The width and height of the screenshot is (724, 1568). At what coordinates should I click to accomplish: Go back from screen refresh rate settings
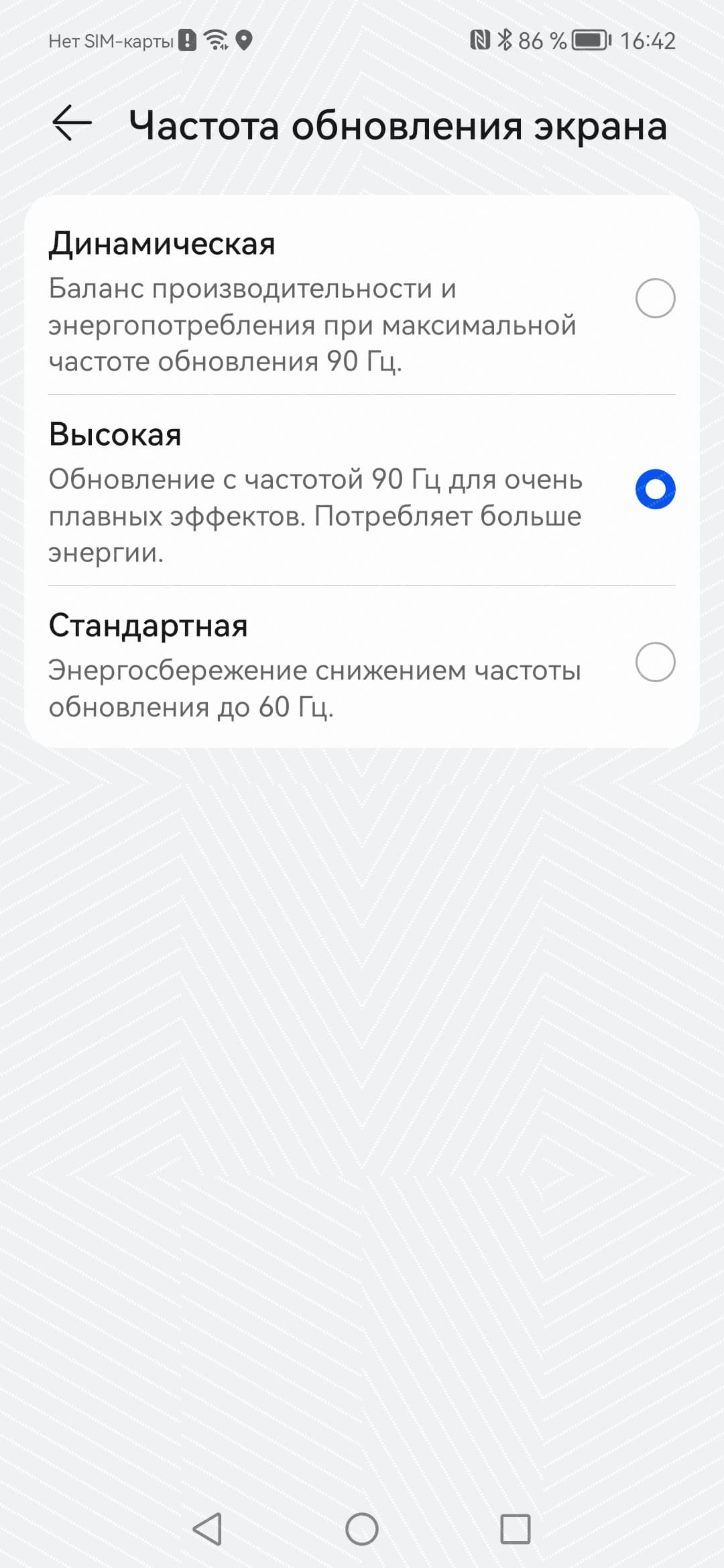click(72, 124)
